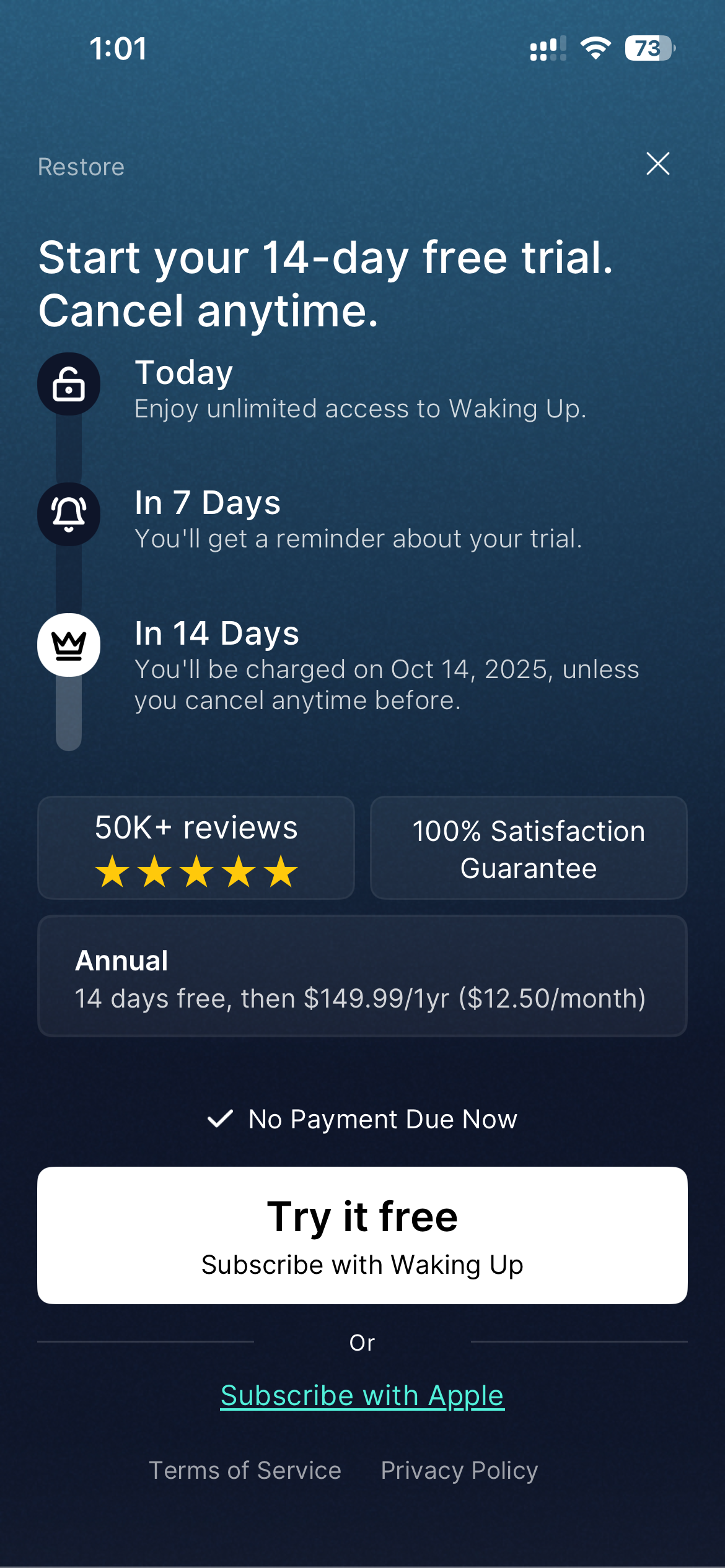The image size is (725, 1568).
Task: Close the free trial offer screen
Action: point(657,164)
